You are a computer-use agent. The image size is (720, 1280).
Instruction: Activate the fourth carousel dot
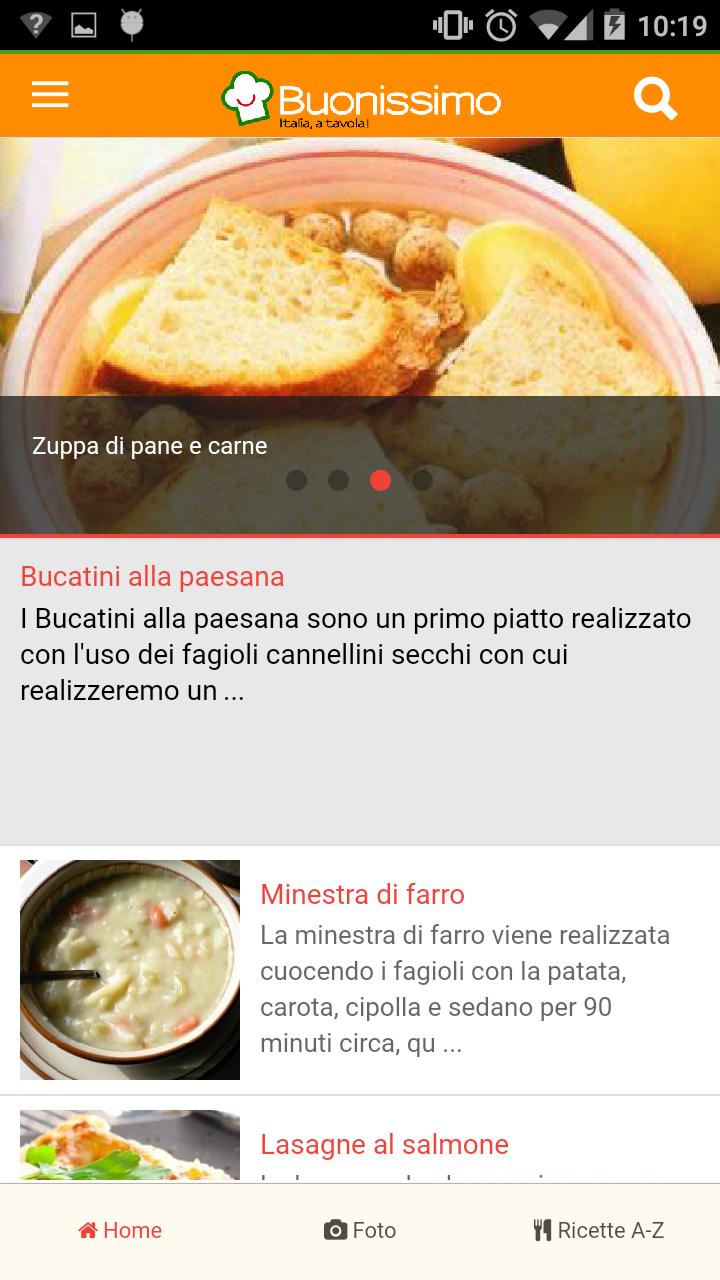422,480
